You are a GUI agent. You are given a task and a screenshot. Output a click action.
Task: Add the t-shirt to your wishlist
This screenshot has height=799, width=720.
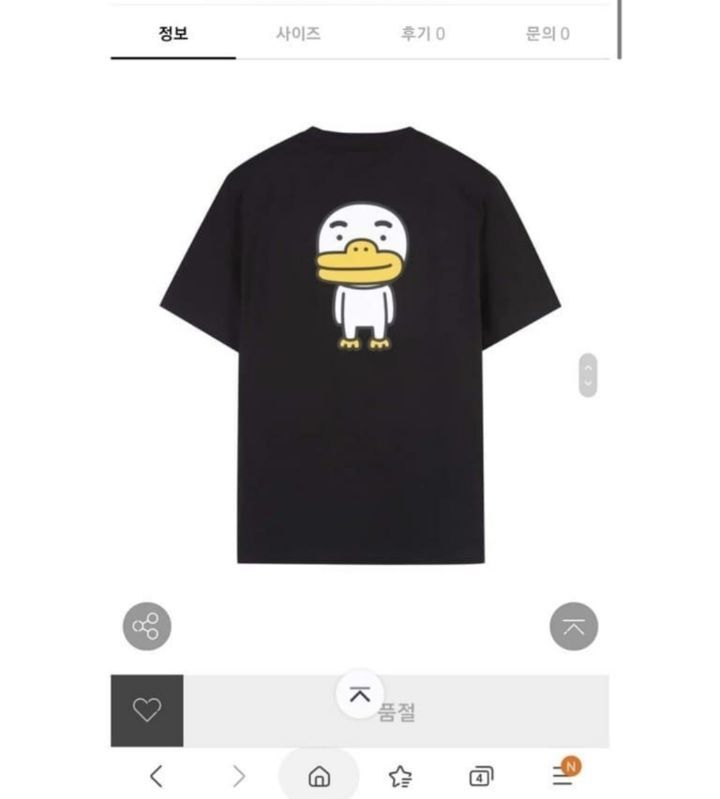click(147, 710)
